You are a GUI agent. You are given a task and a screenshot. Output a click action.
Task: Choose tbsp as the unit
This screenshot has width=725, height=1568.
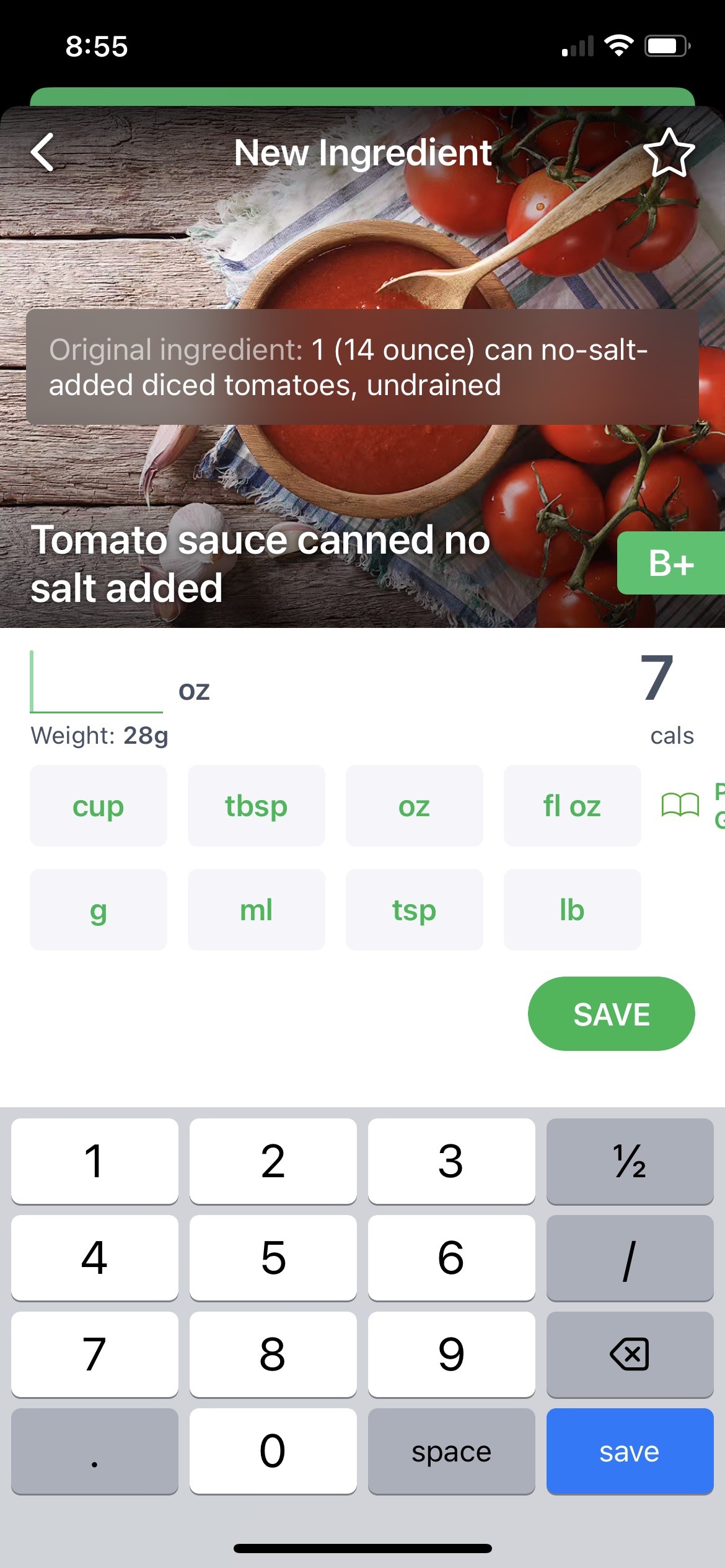tap(256, 806)
